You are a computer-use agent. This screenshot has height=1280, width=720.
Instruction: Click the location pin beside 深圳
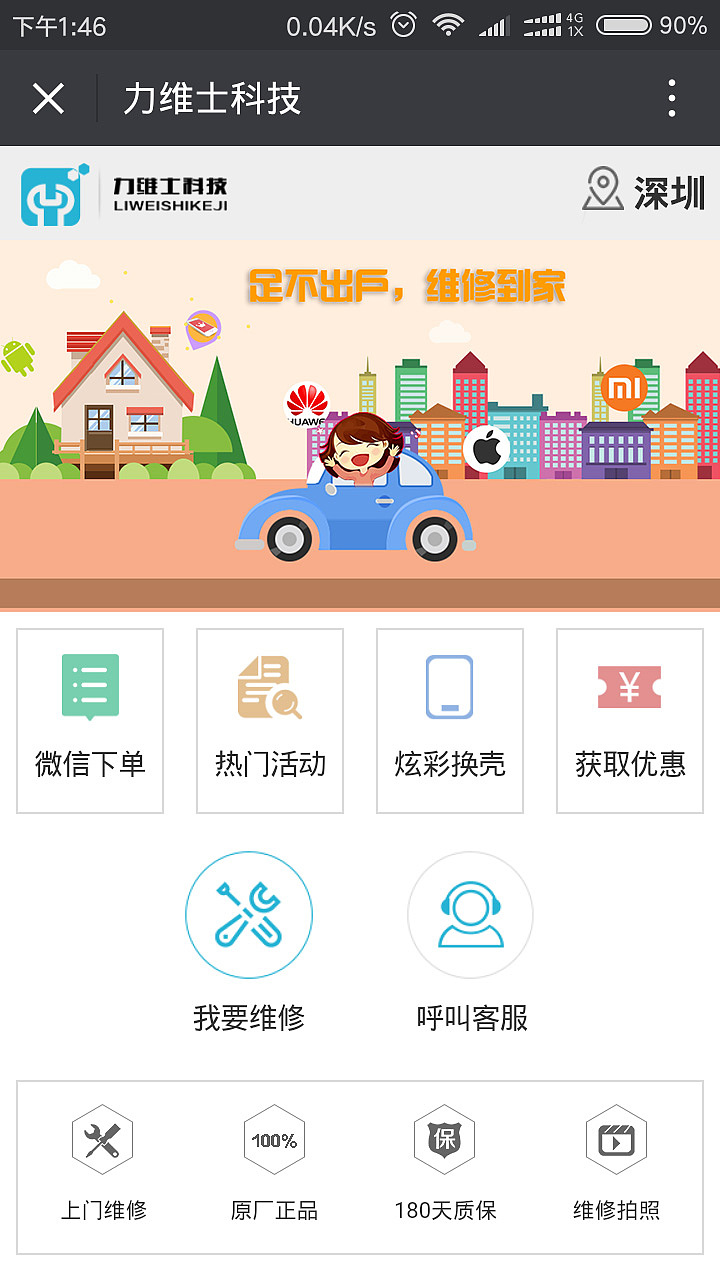point(603,190)
